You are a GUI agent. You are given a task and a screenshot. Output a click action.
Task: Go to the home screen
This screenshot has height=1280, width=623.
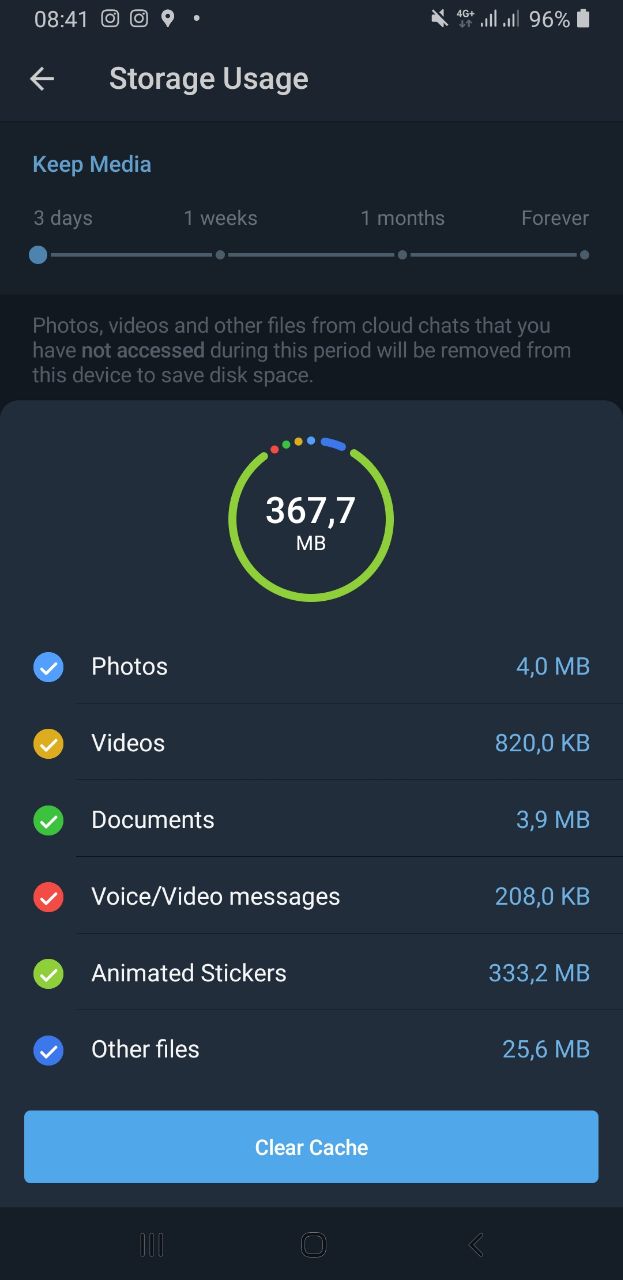(313, 1245)
